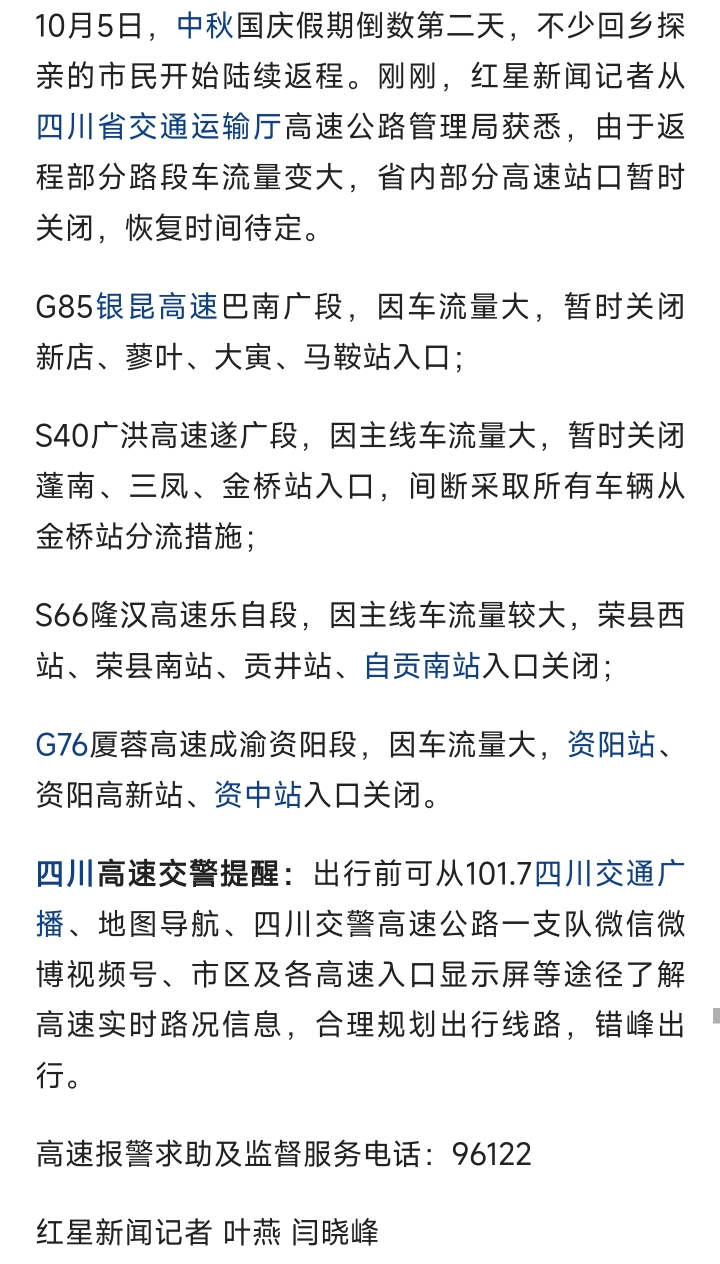Open the G76 highway link
The height and width of the screenshot is (1264, 720).
click(62, 744)
